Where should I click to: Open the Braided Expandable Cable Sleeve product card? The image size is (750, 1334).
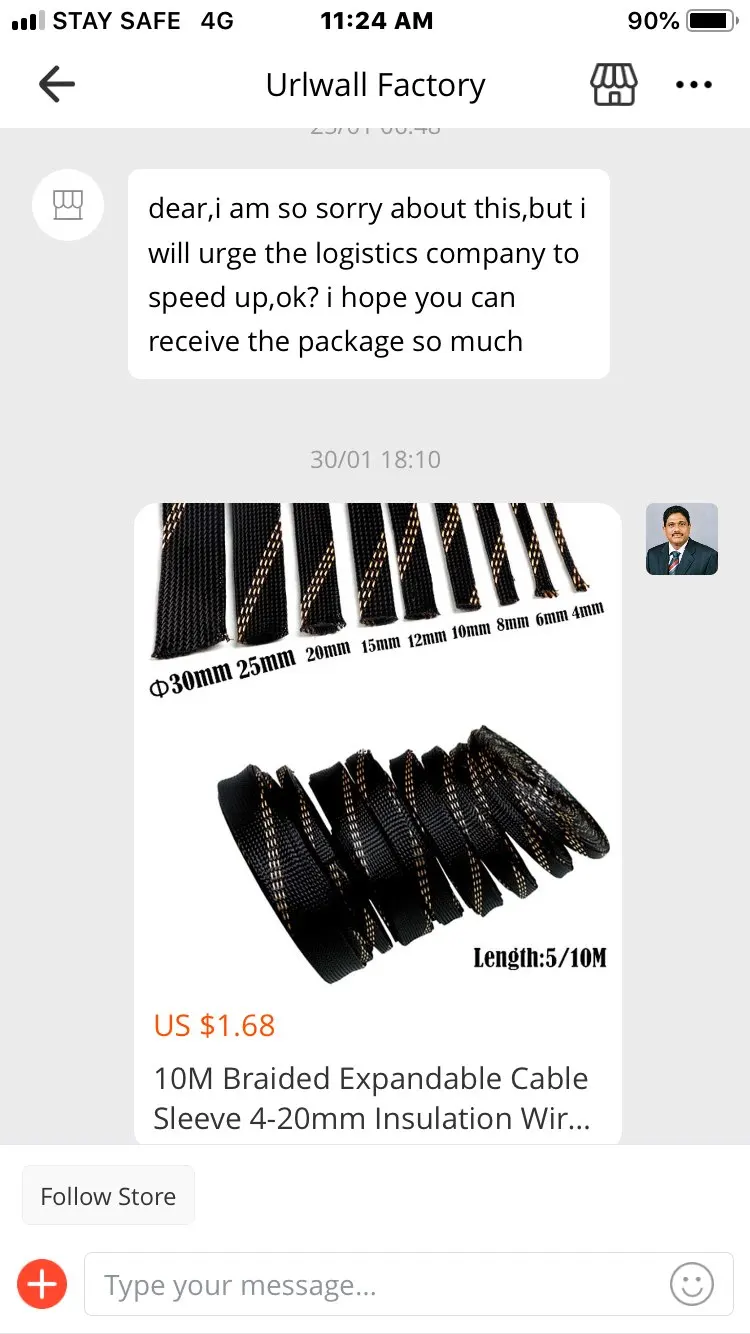tap(377, 822)
